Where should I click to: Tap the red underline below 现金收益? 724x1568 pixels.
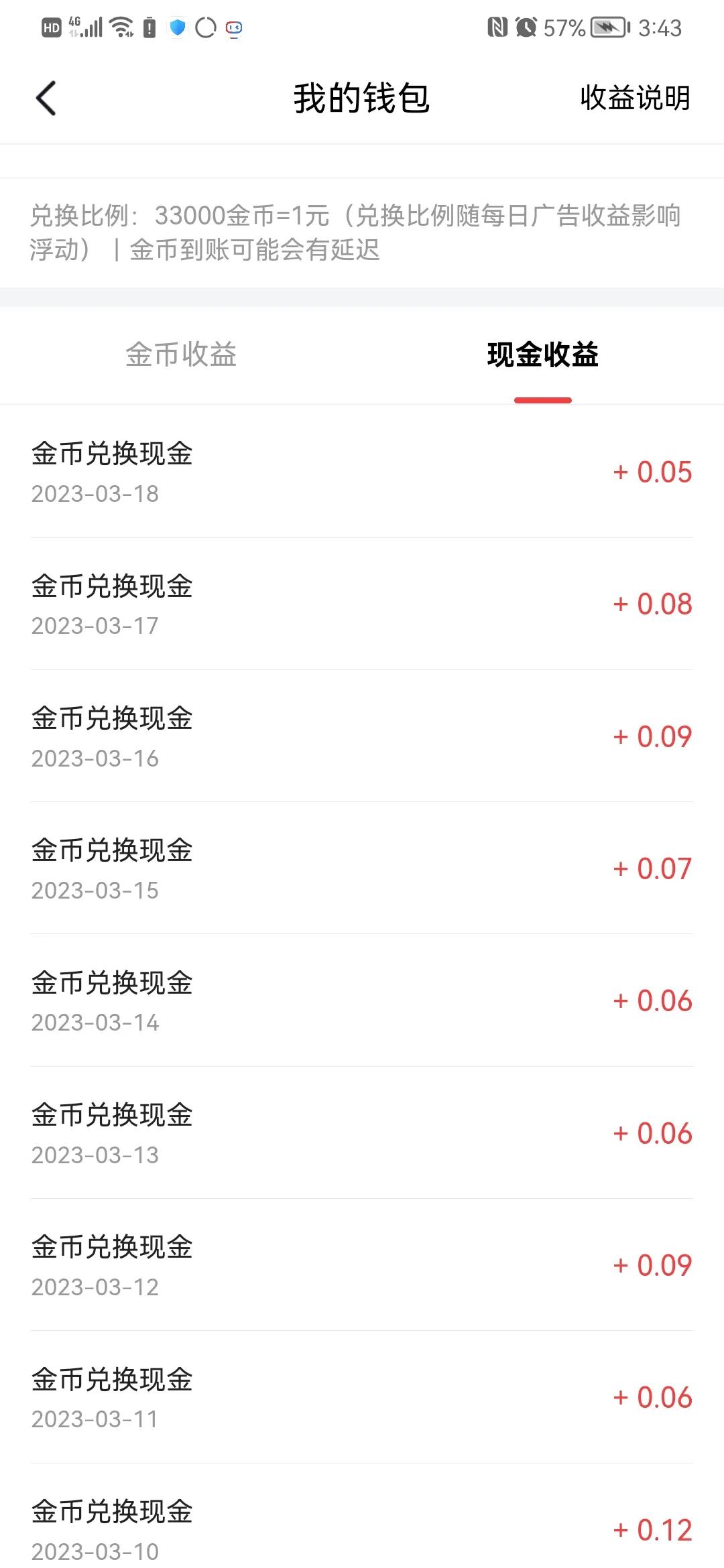(x=543, y=400)
